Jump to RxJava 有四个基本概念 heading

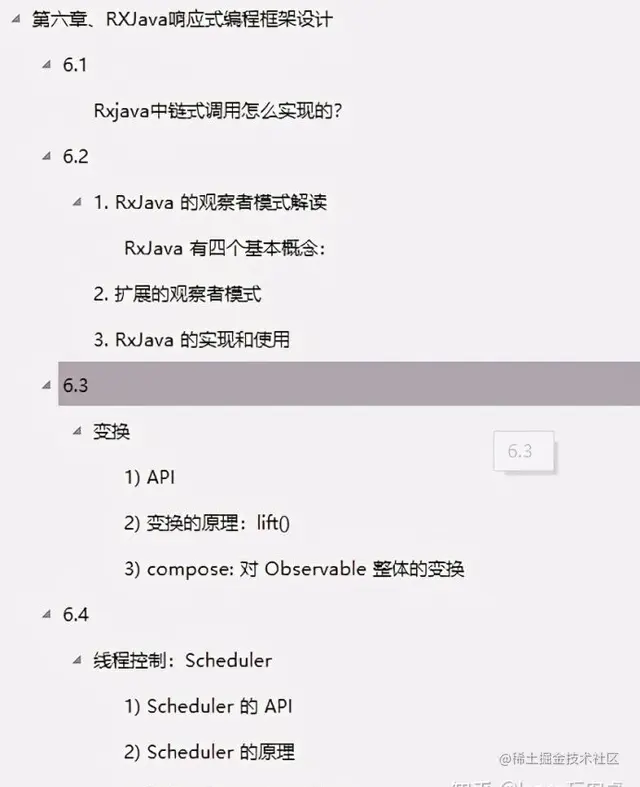click(x=224, y=248)
